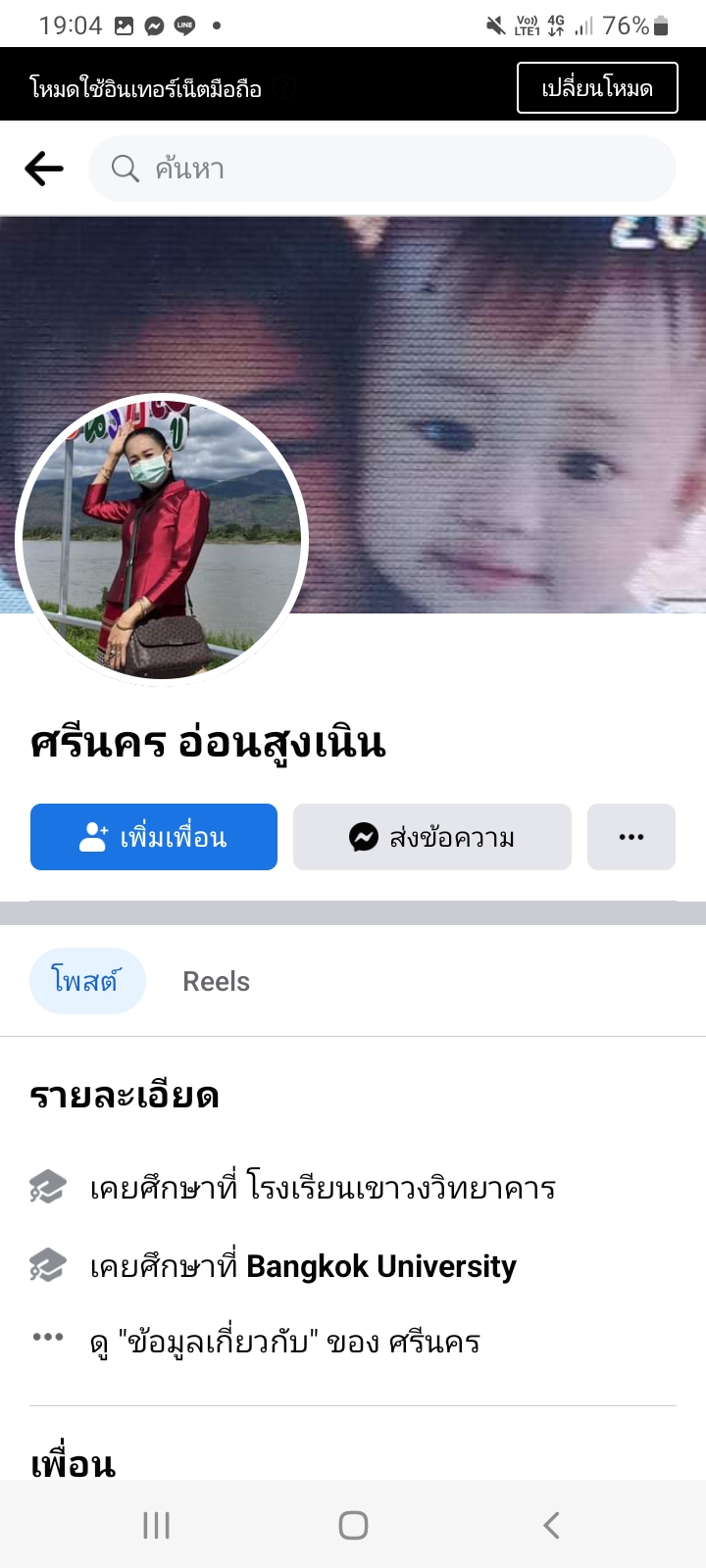Image resolution: width=706 pixels, height=1568 pixels.
Task: Go to the system home screen
Action: point(353,1525)
